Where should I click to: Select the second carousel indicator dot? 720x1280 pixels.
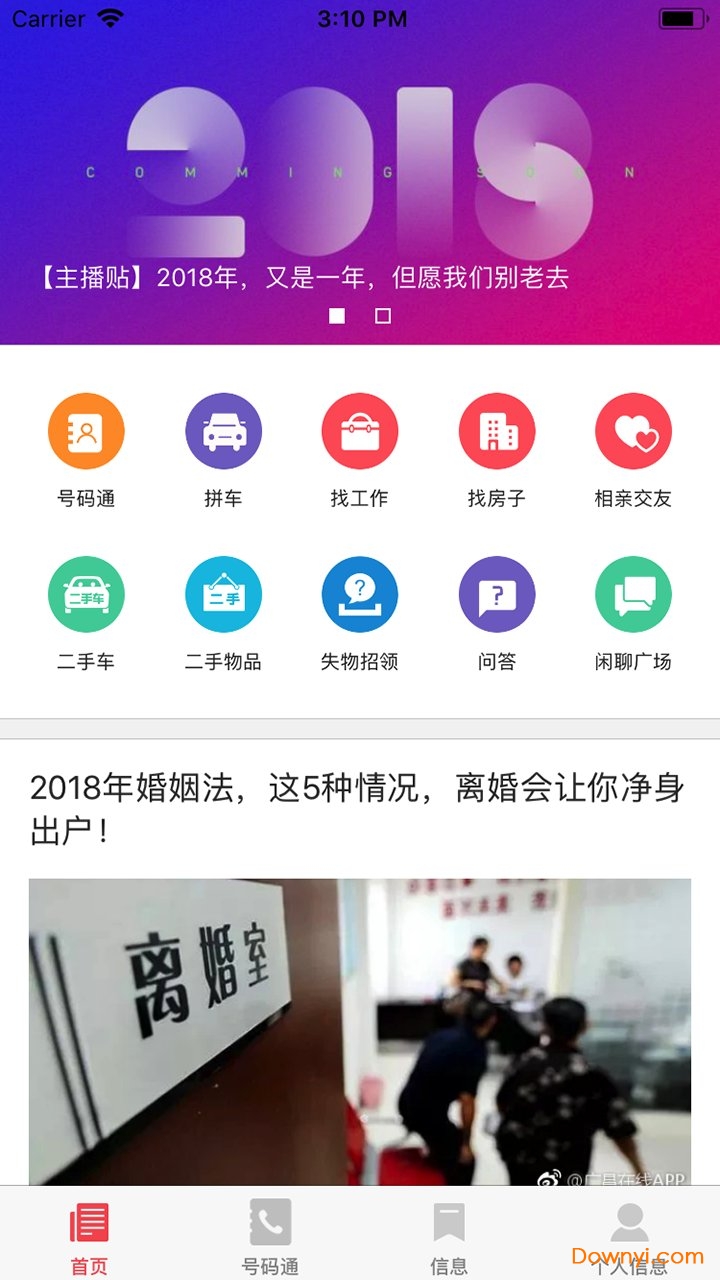tap(383, 314)
